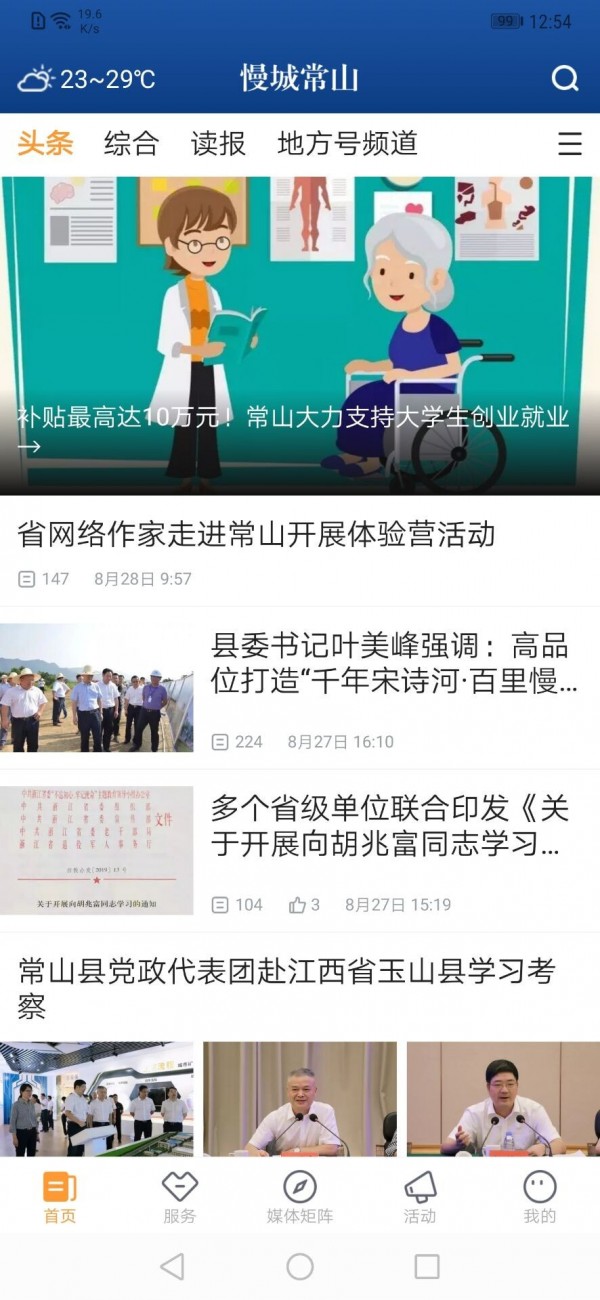Check the 23~29℃ weather widget

click(x=88, y=79)
